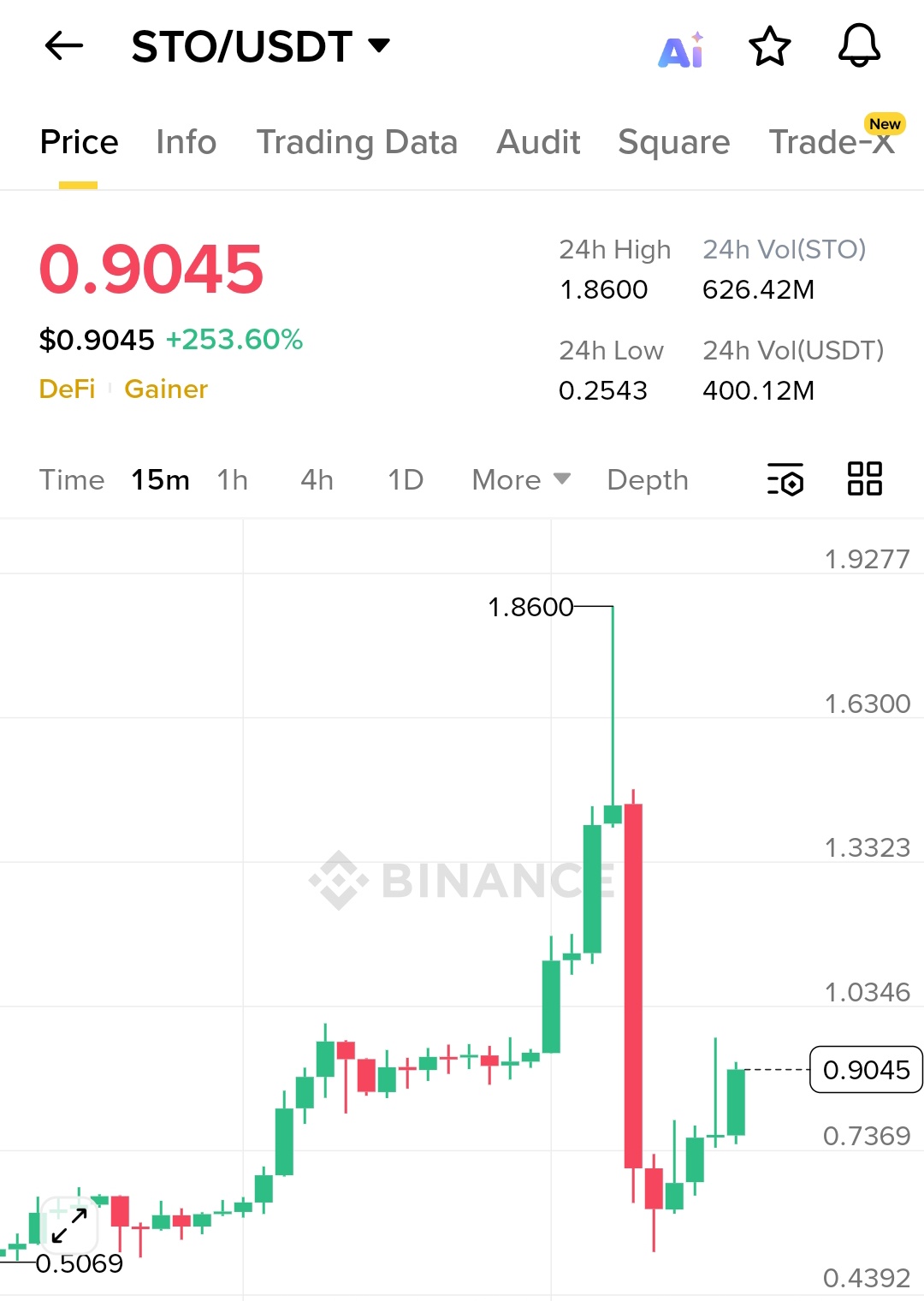Go back using the arrow icon
The image size is (924, 1301).
pyautogui.click(x=64, y=46)
